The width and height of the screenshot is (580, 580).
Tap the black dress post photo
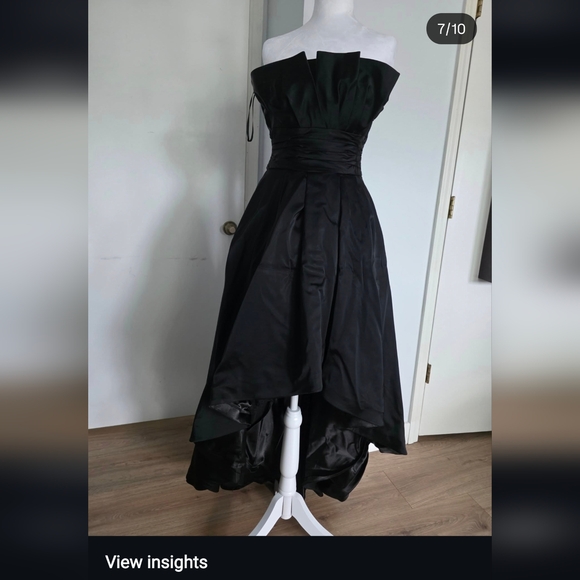(x=290, y=268)
